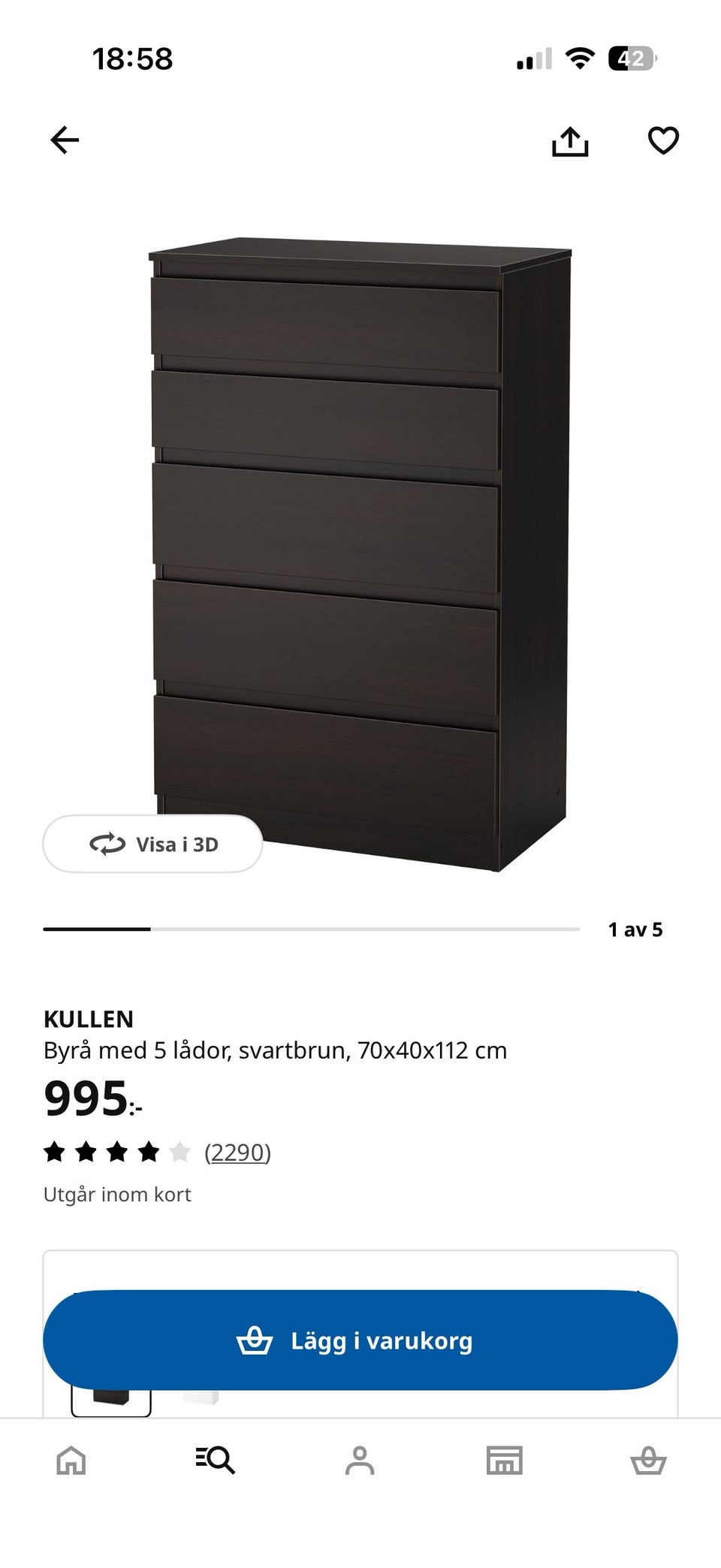
Task: Open the 2290 reviews link
Action: pos(237,1150)
